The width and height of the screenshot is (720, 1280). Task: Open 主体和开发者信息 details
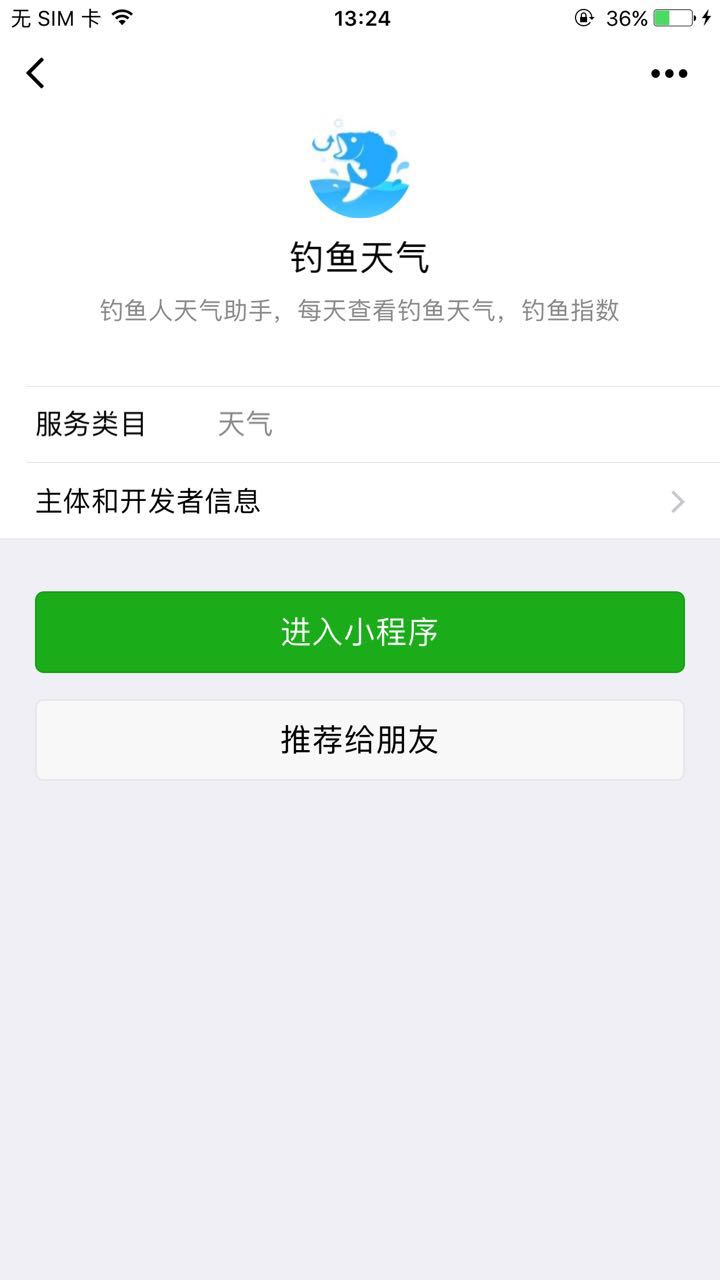click(x=360, y=501)
